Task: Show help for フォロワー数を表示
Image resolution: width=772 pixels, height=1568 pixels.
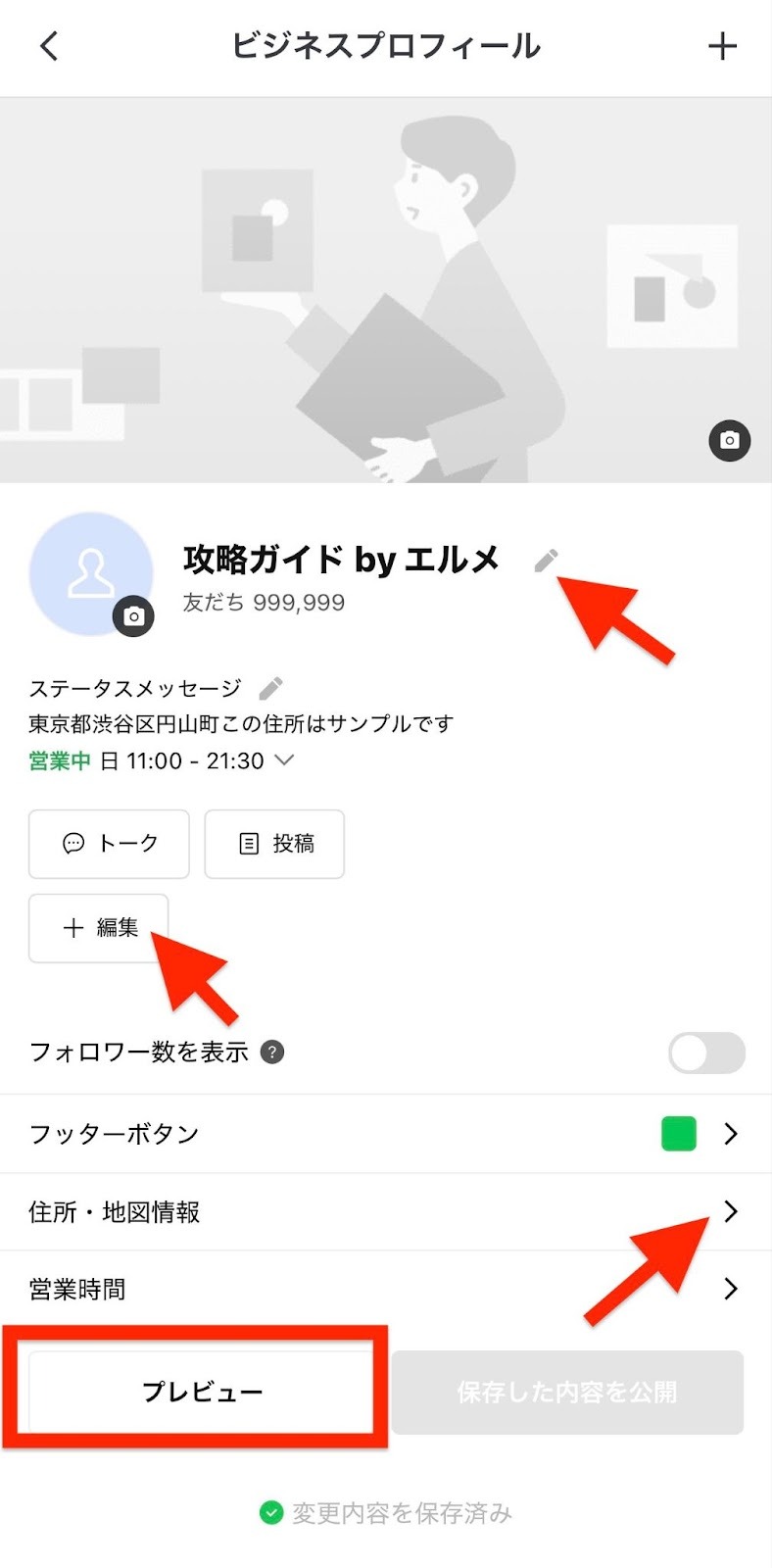Action: 272,1053
